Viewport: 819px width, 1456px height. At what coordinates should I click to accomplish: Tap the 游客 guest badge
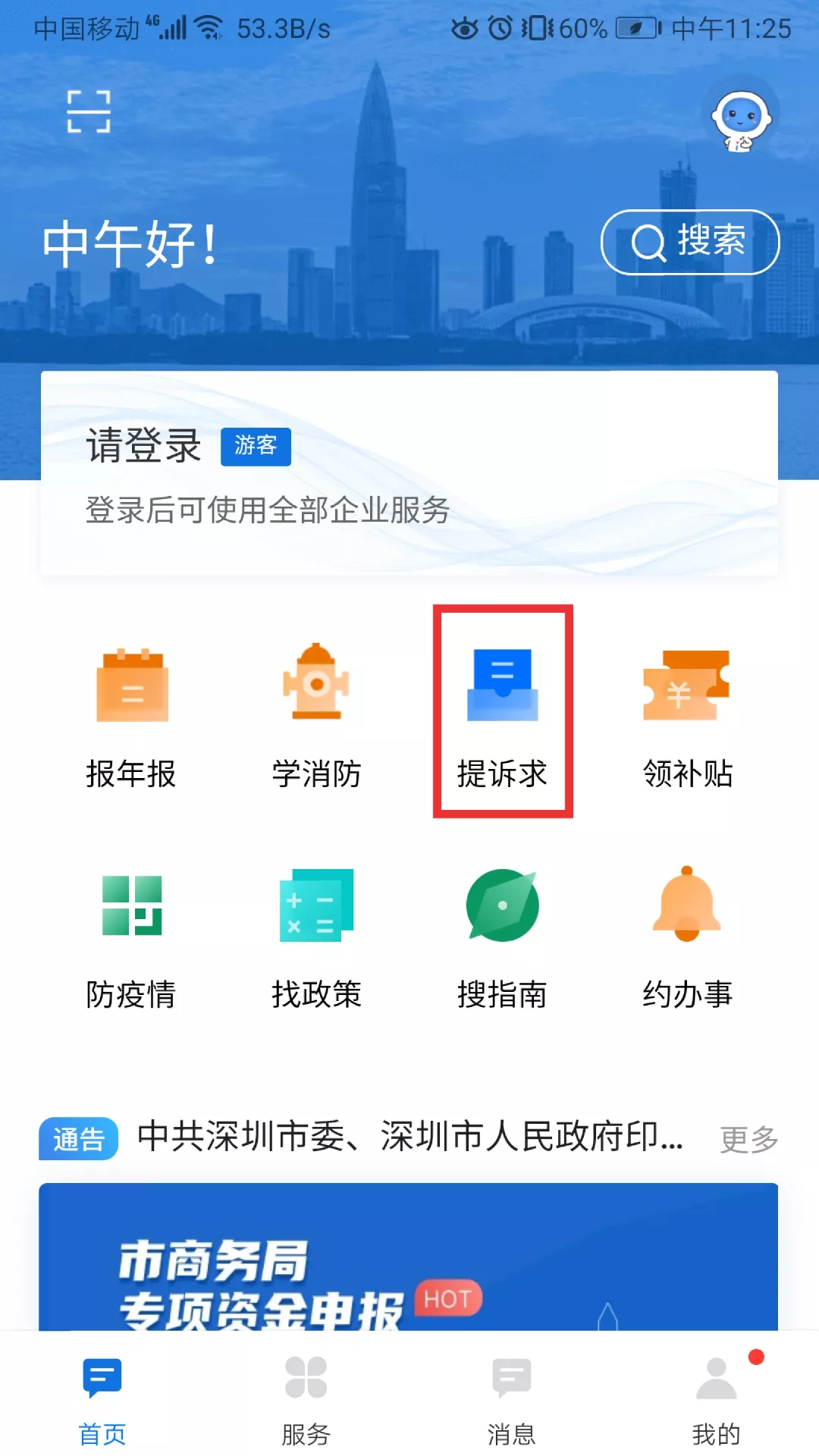pyautogui.click(x=255, y=447)
